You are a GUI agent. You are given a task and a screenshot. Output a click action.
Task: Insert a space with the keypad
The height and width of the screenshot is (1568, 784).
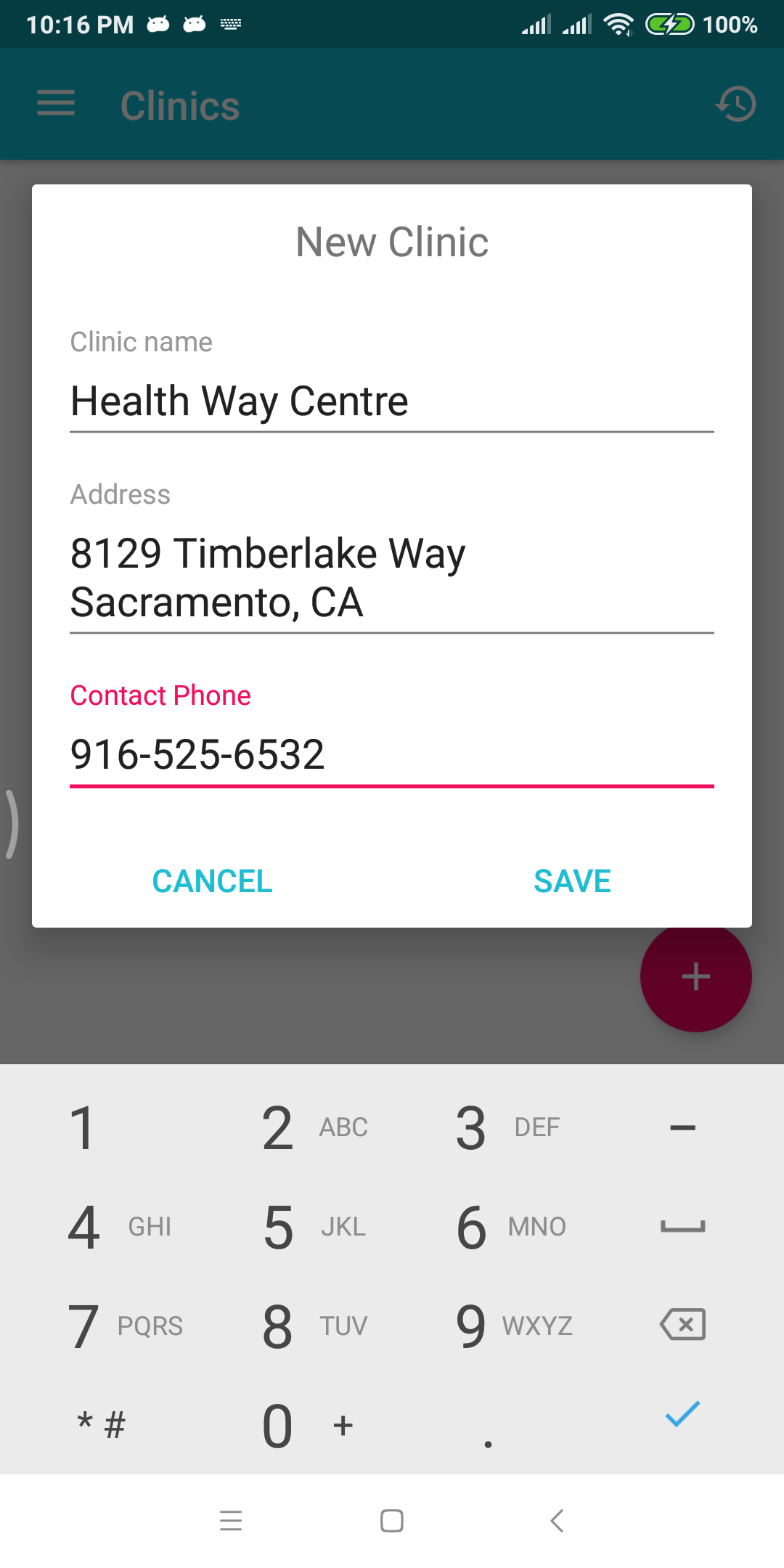click(x=682, y=1227)
